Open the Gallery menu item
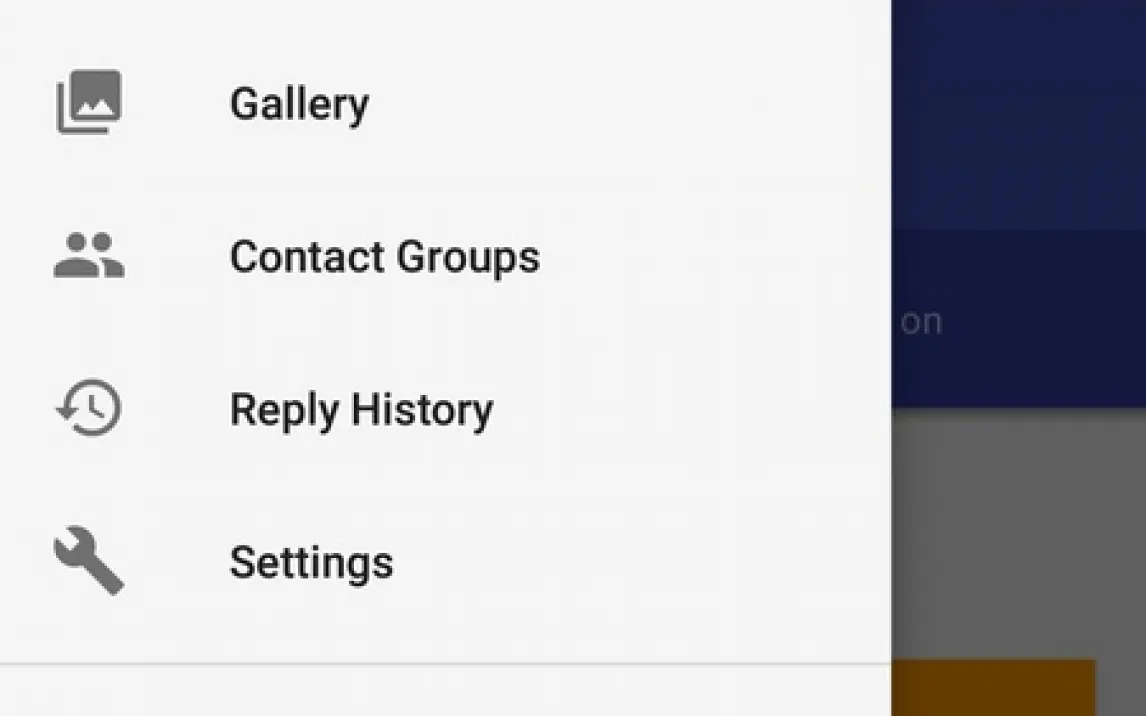Image resolution: width=1146 pixels, height=716 pixels. click(x=299, y=104)
